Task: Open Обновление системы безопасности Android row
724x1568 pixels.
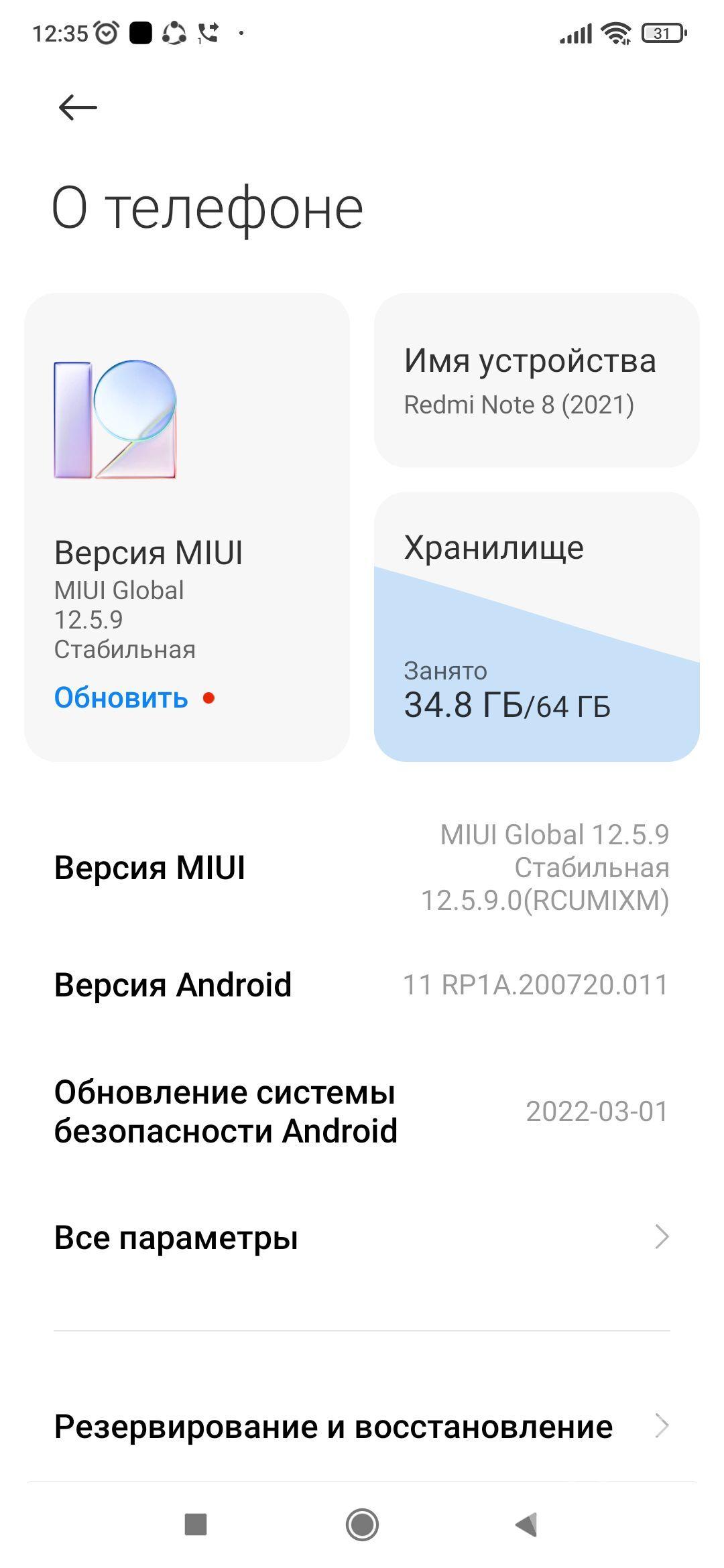Action: pos(362,1112)
